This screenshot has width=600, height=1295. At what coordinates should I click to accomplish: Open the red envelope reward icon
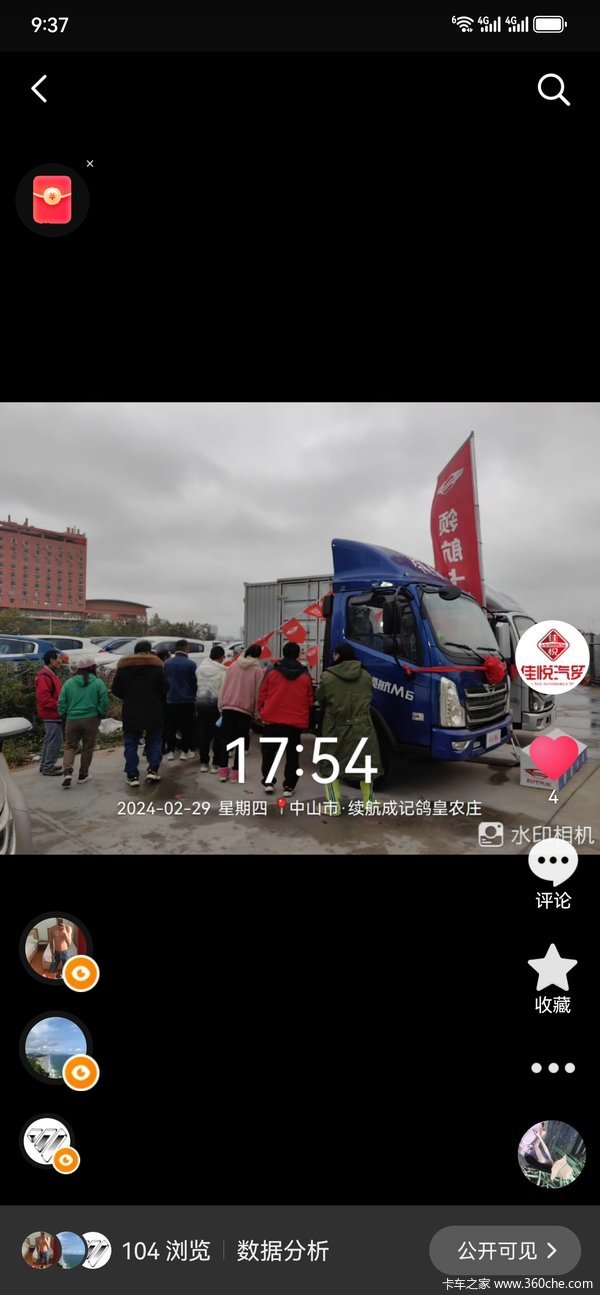(x=52, y=200)
